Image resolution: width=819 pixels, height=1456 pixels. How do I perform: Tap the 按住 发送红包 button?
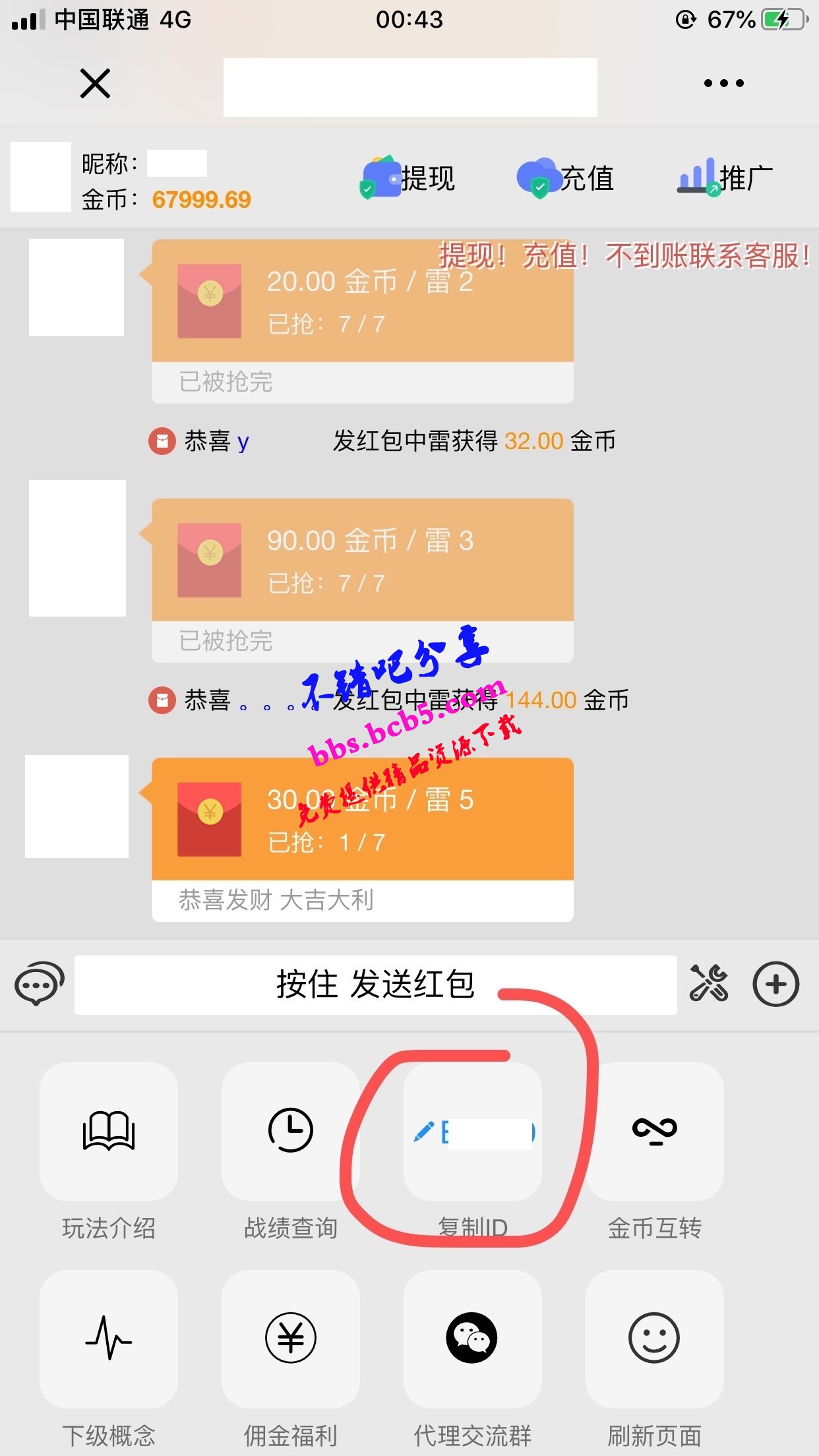pyautogui.click(x=375, y=985)
